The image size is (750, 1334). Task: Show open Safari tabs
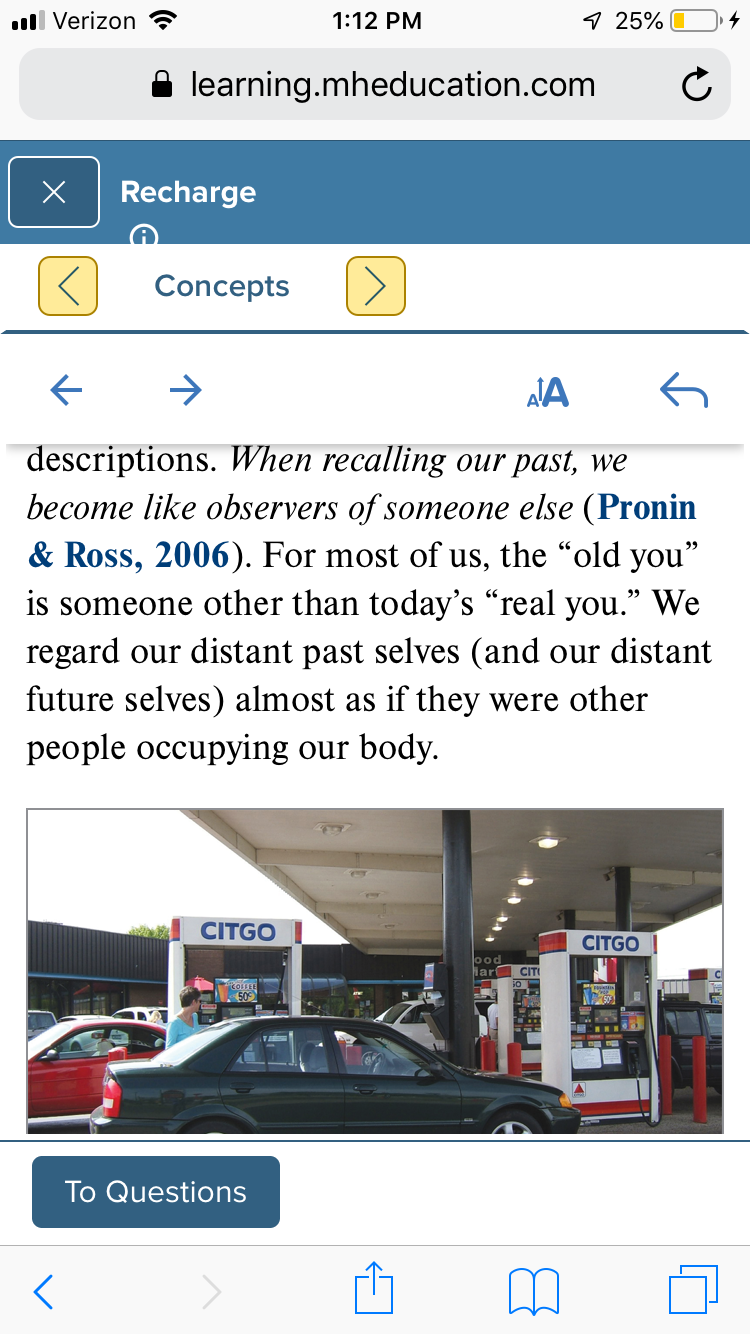click(x=693, y=1290)
